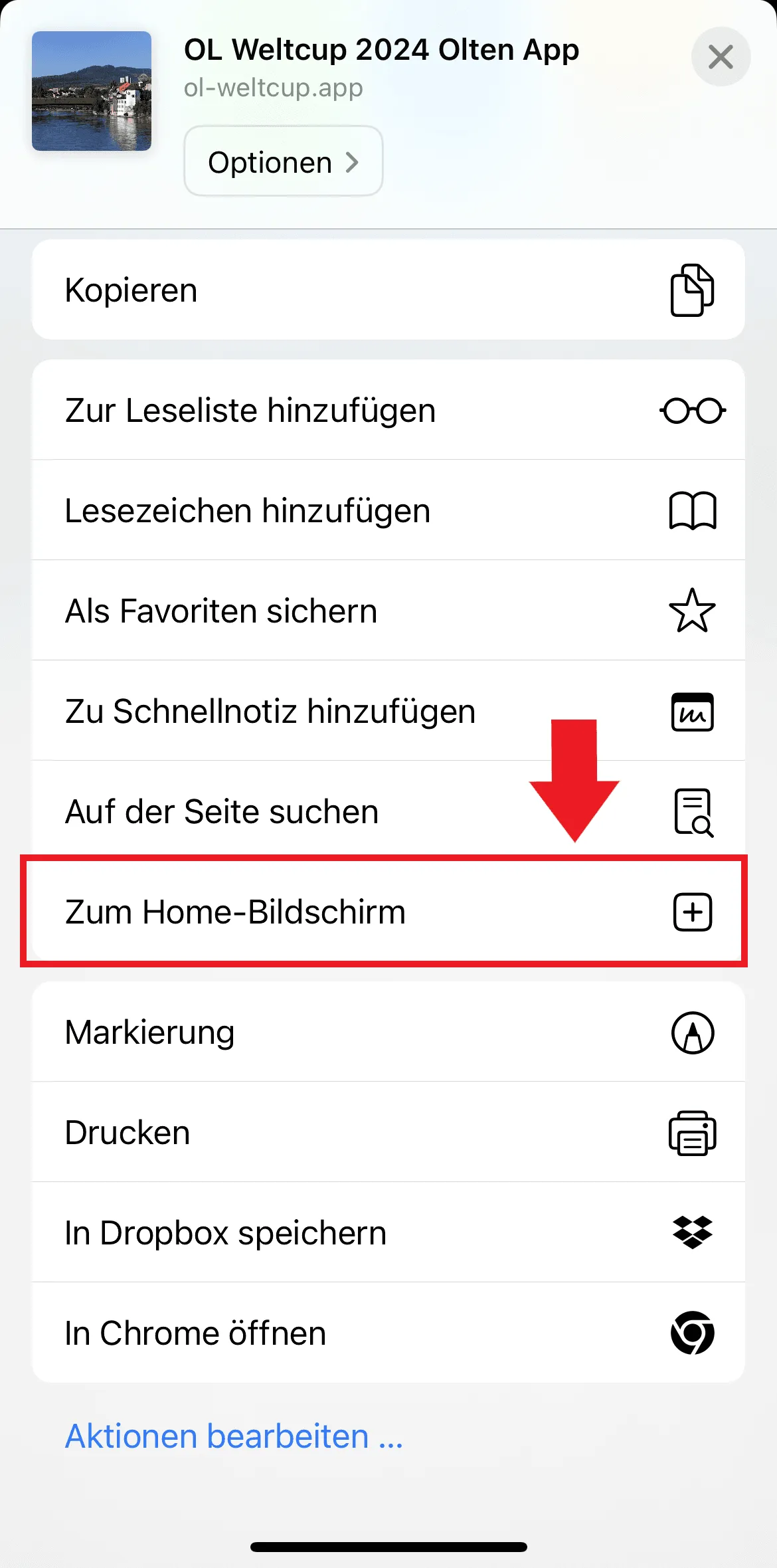Open Aktionen bearbeiten link
777x1568 pixels.
tap(234, 1436)
